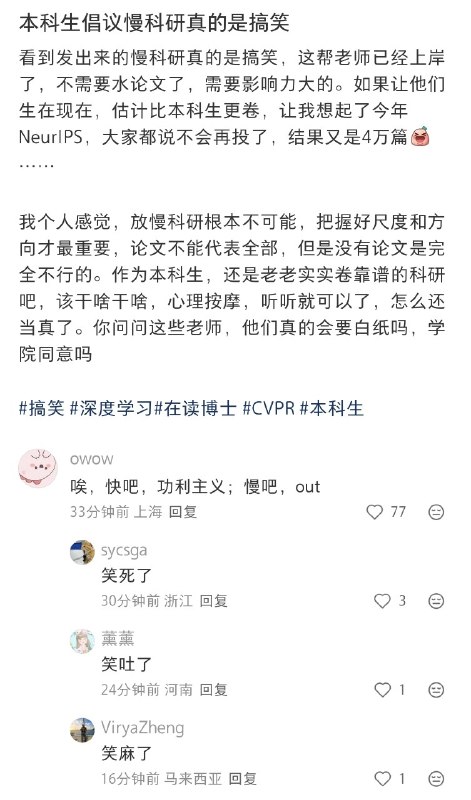This screenshot has width=471, height=800.
Task: Like ViryaZheng's comment 笑麻了
Action: tap(382, 779)
